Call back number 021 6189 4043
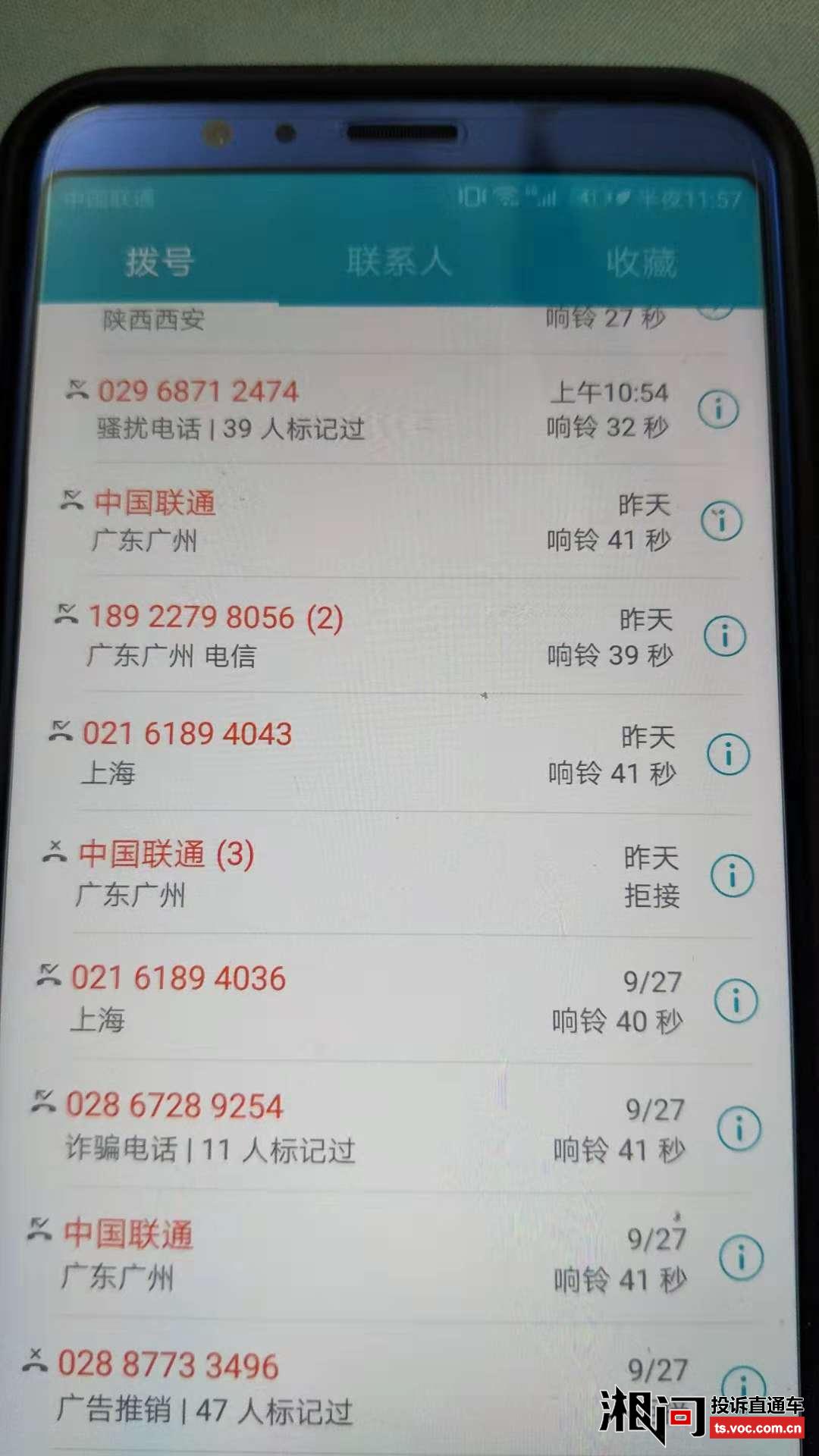This screenshot has width=819, height=1456. [x=185, y=733]
